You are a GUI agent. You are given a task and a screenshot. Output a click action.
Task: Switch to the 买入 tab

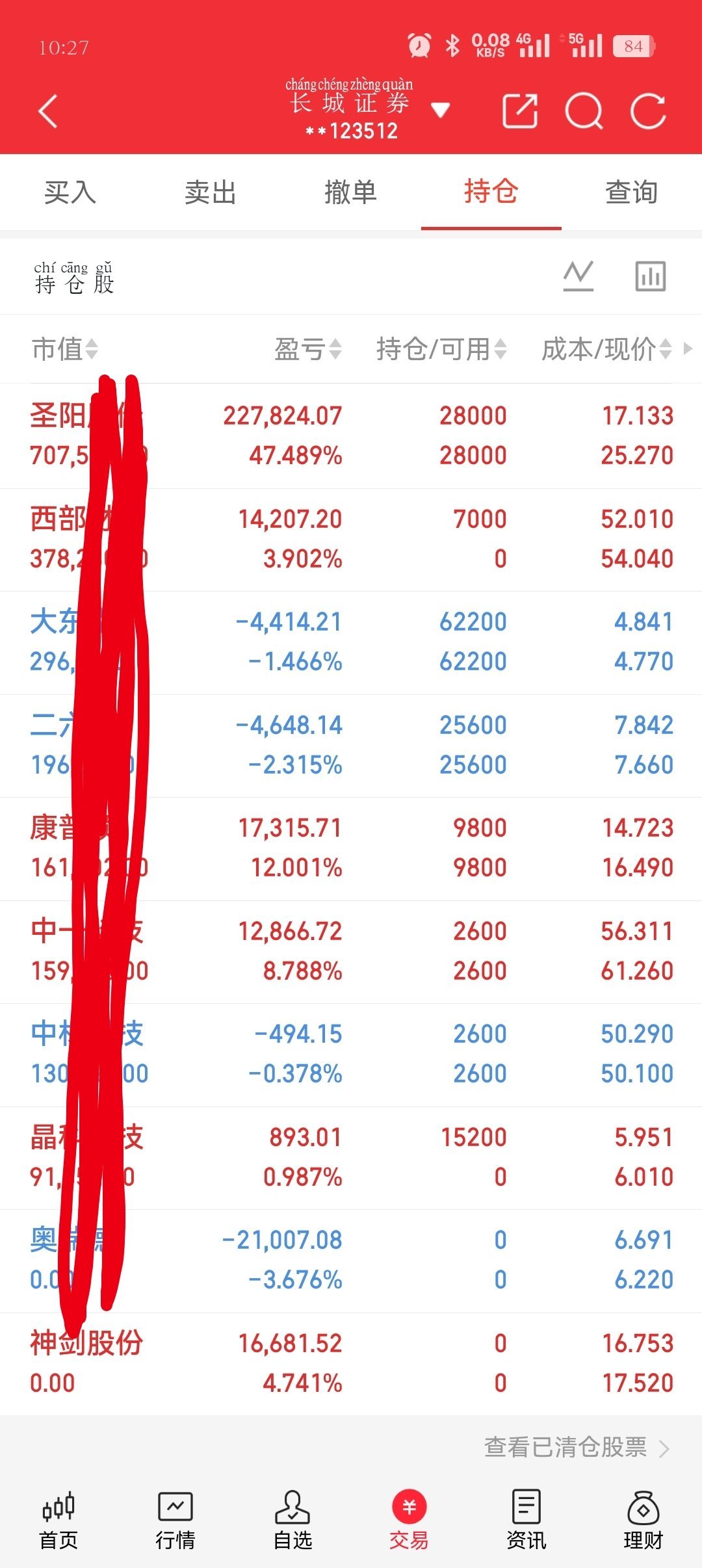[70, 192]
